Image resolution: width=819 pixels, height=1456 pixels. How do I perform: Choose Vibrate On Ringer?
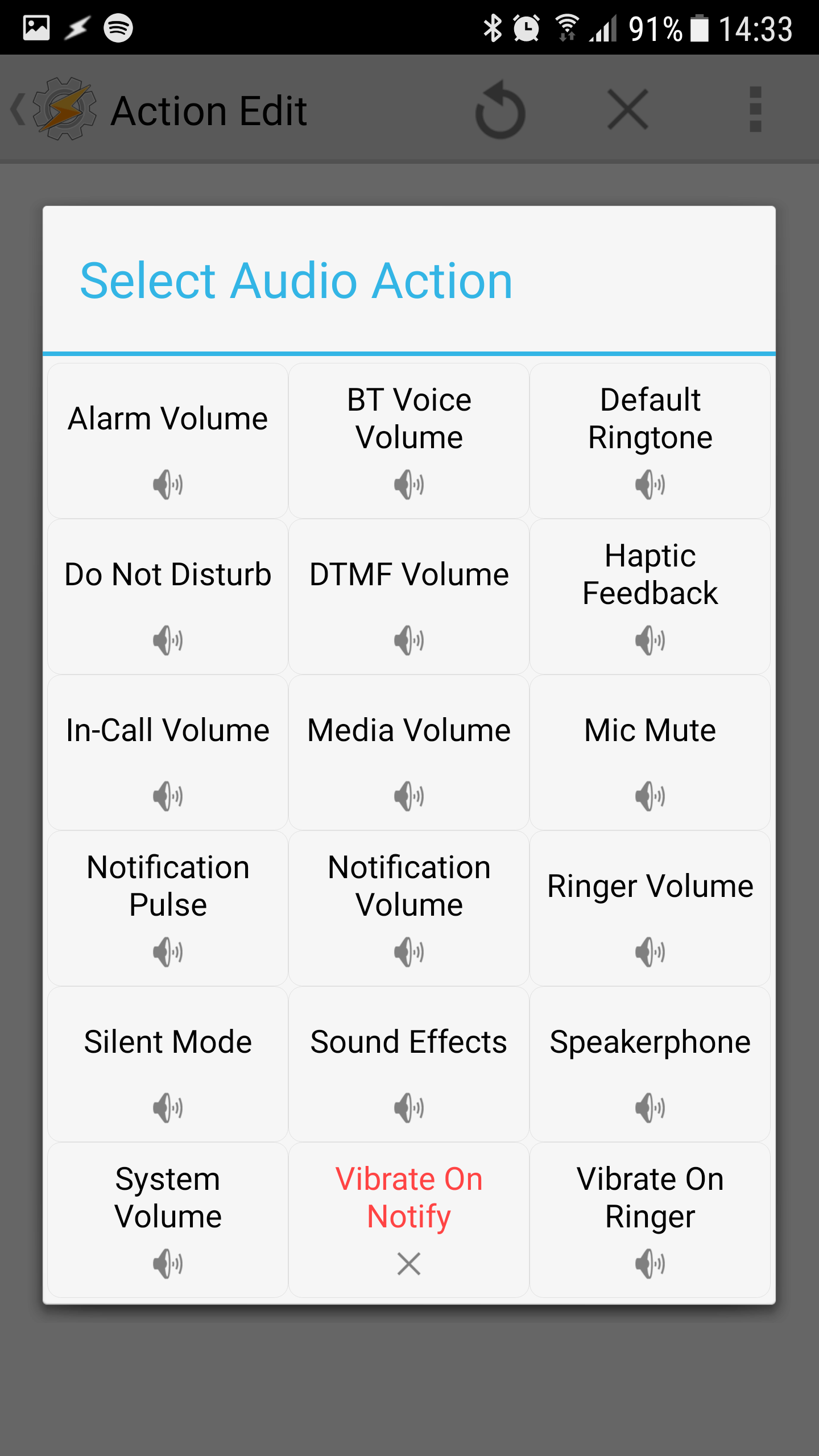tap(650, 1221)
